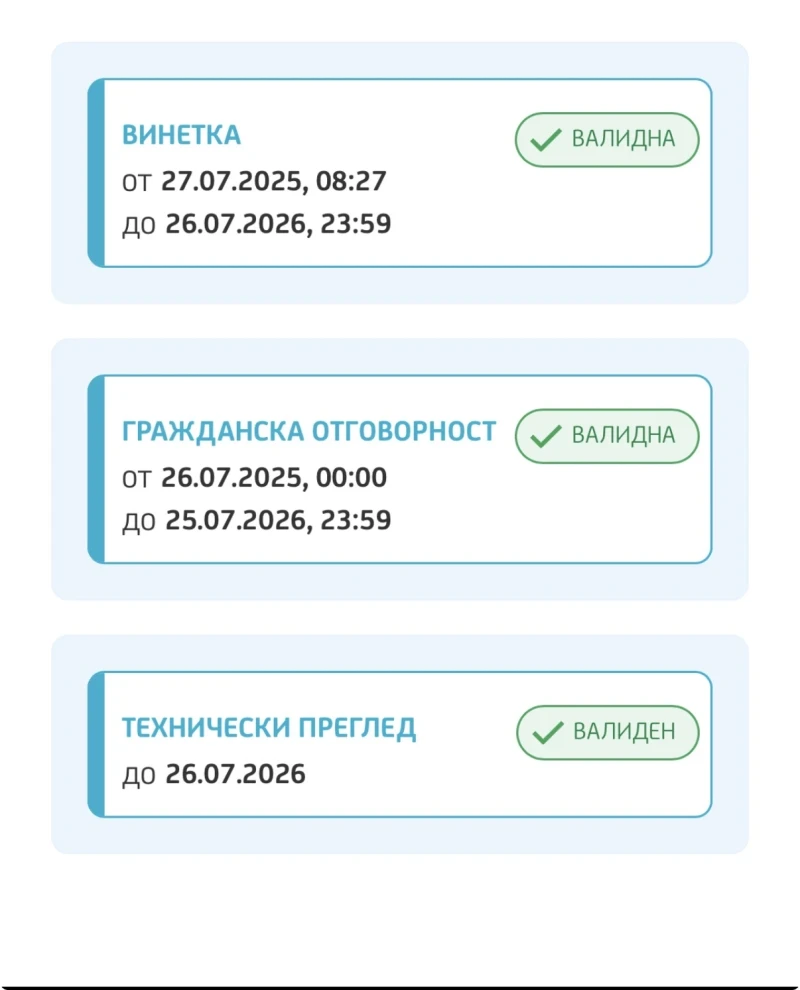
Task: Click the green checkmark in ВИНЕТКА badge
Action: click(543, 140)
